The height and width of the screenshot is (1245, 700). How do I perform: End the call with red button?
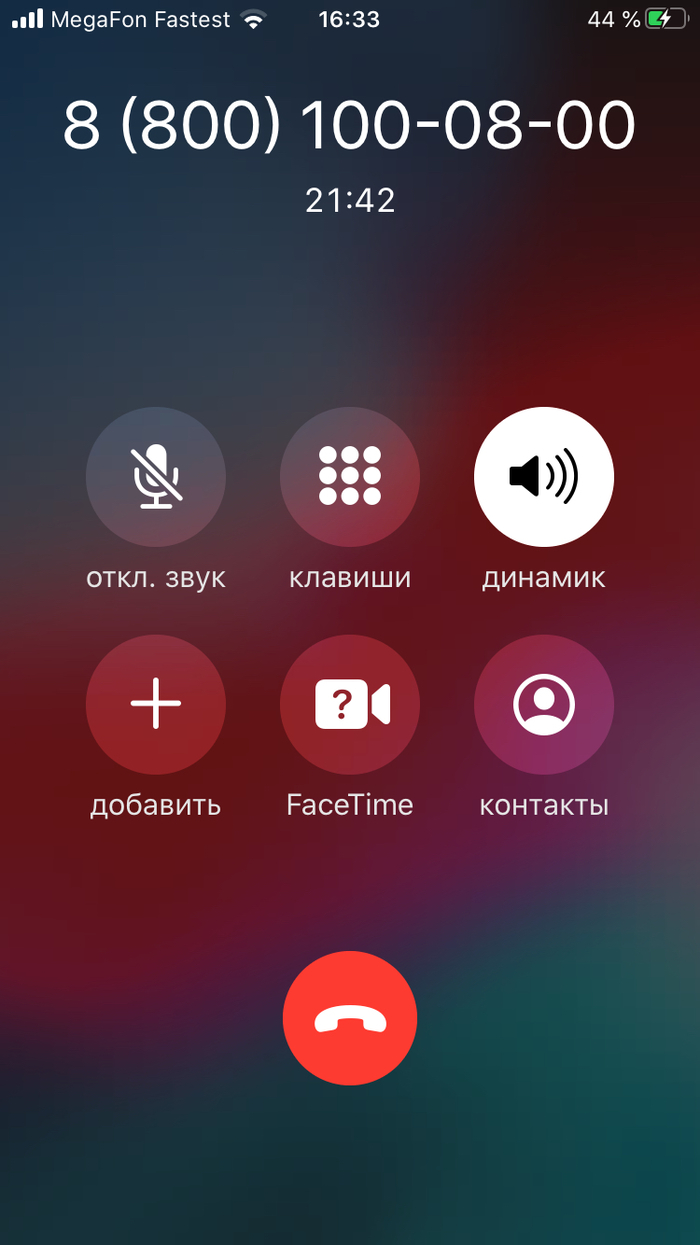[350, 1018]
